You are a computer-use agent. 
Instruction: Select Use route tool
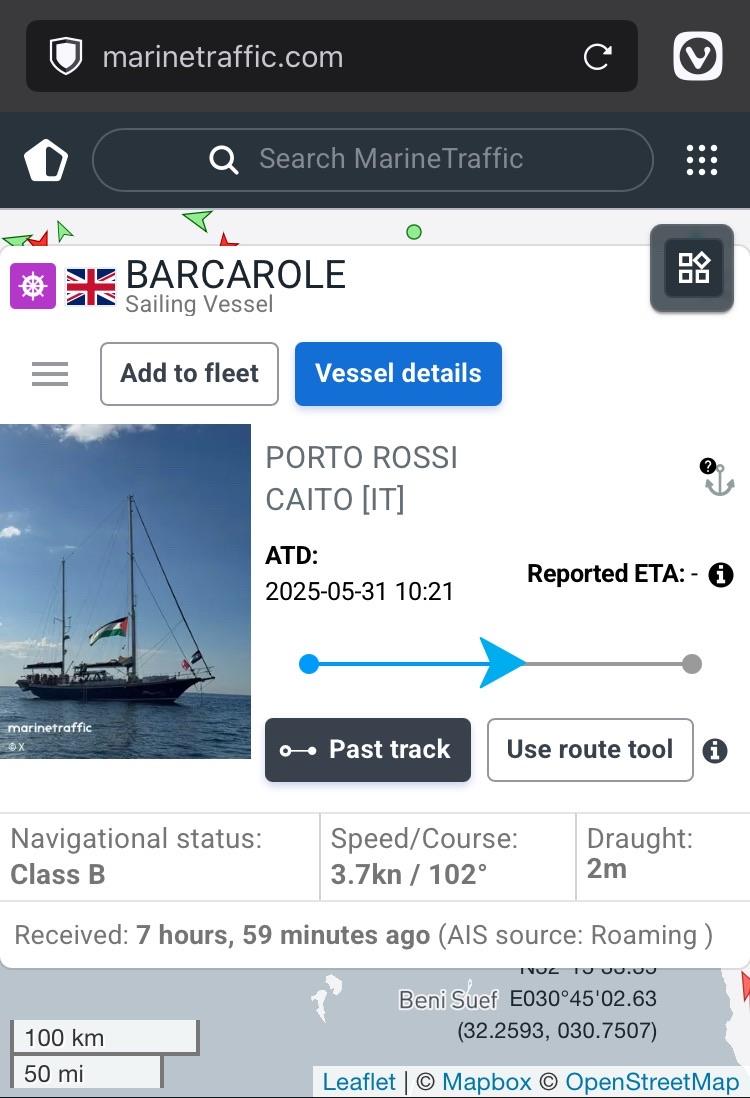coord(590,750)
